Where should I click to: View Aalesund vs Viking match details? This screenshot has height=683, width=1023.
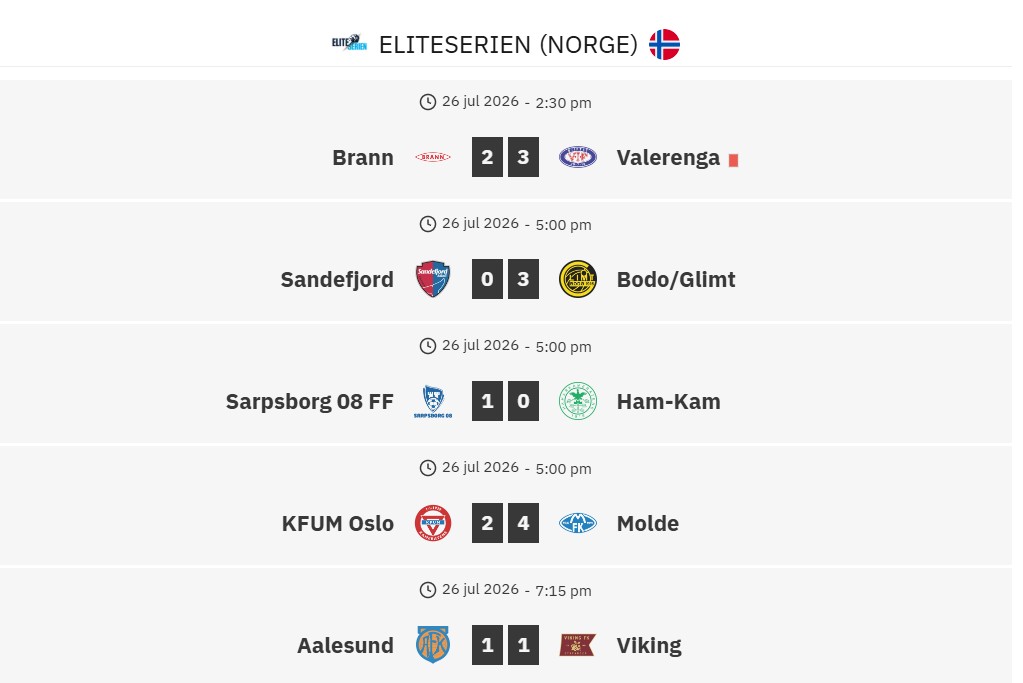[x=506, y=626]
